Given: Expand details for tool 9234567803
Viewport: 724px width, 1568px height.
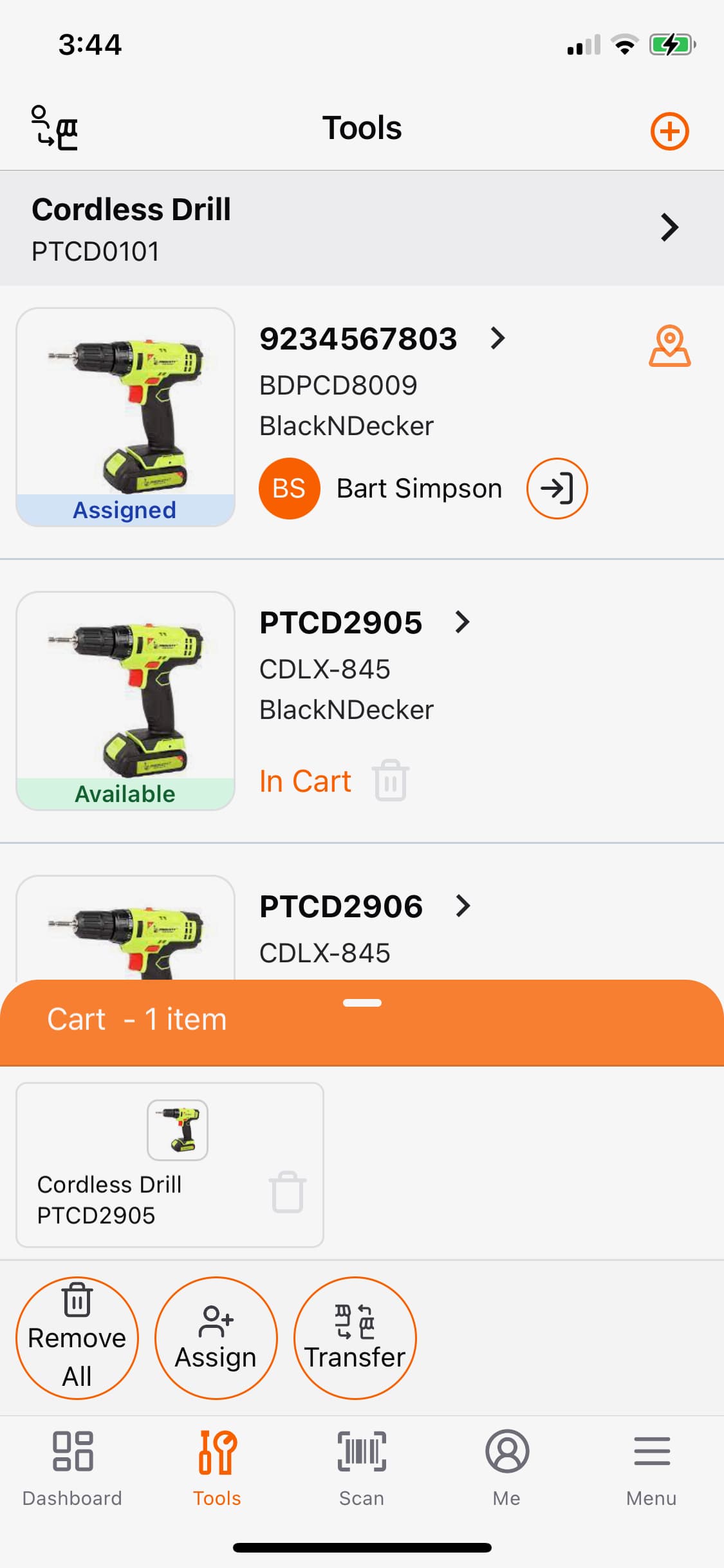Looking at the screenshot, I should click(499, 339).
